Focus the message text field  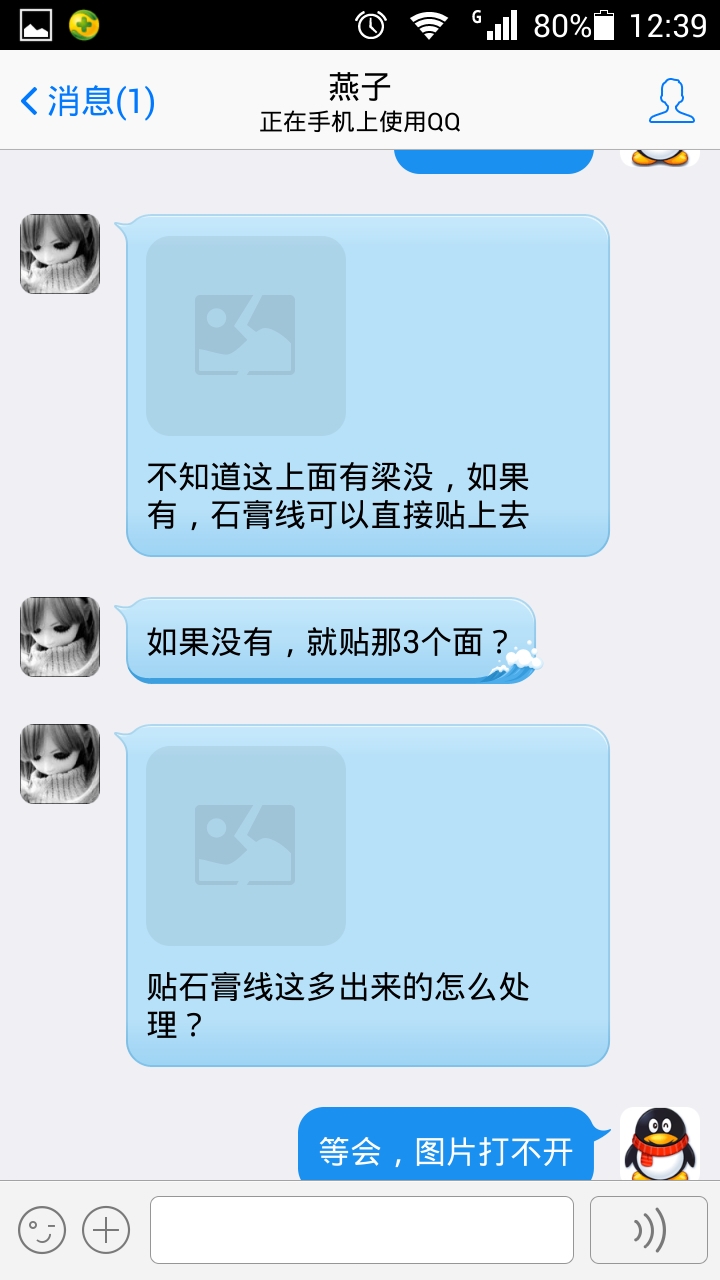coord(361,1229)
